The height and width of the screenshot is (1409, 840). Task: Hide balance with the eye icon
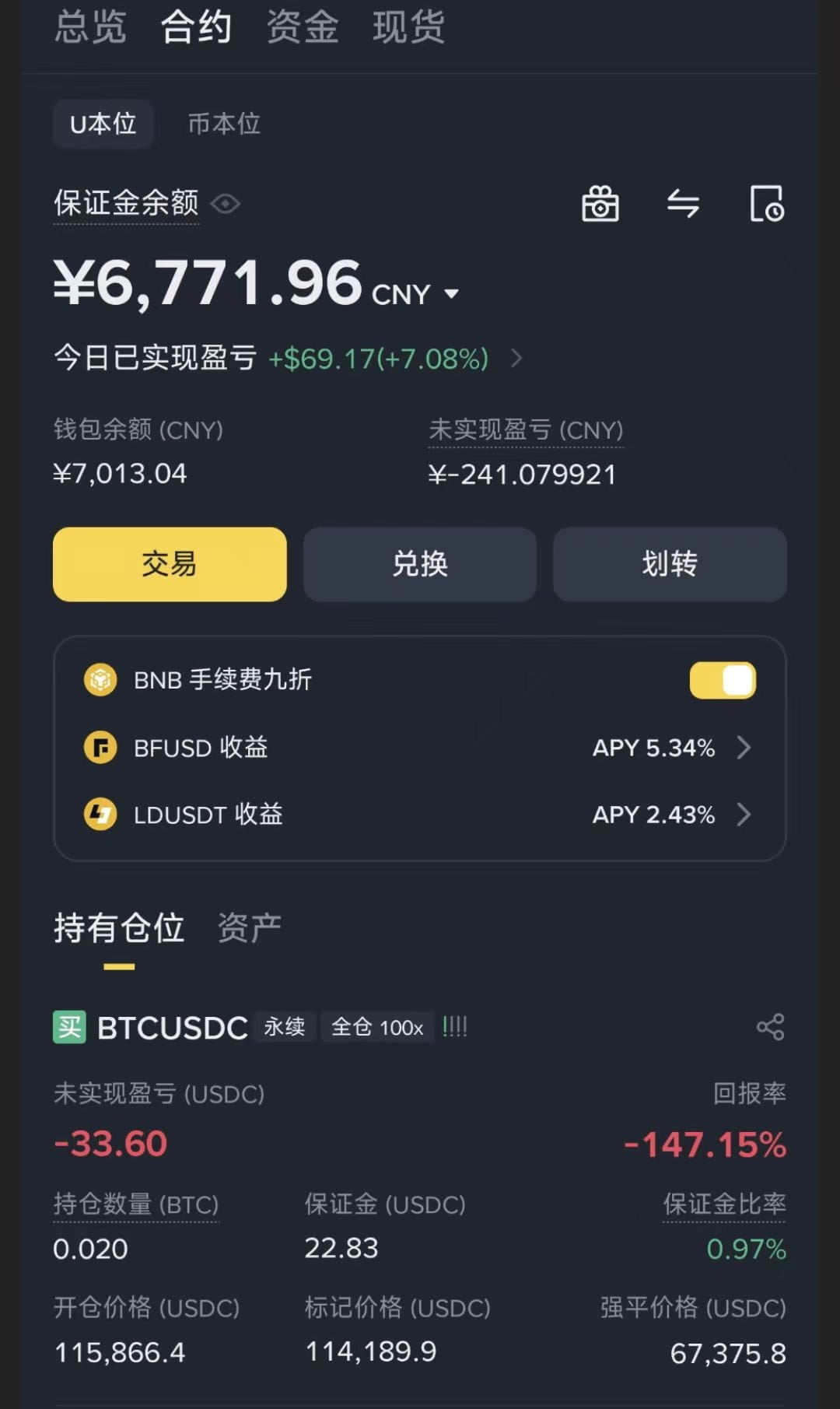coord(226,204)
